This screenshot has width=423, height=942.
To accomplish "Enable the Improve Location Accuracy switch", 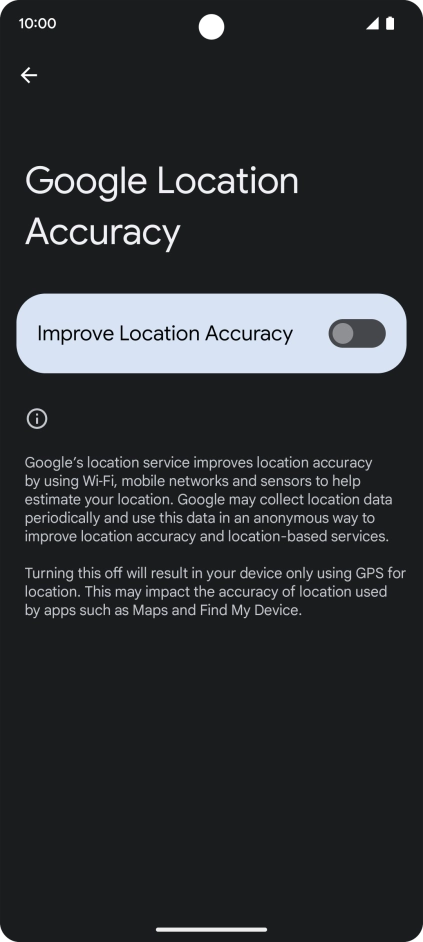I will [x=357, y=333].
